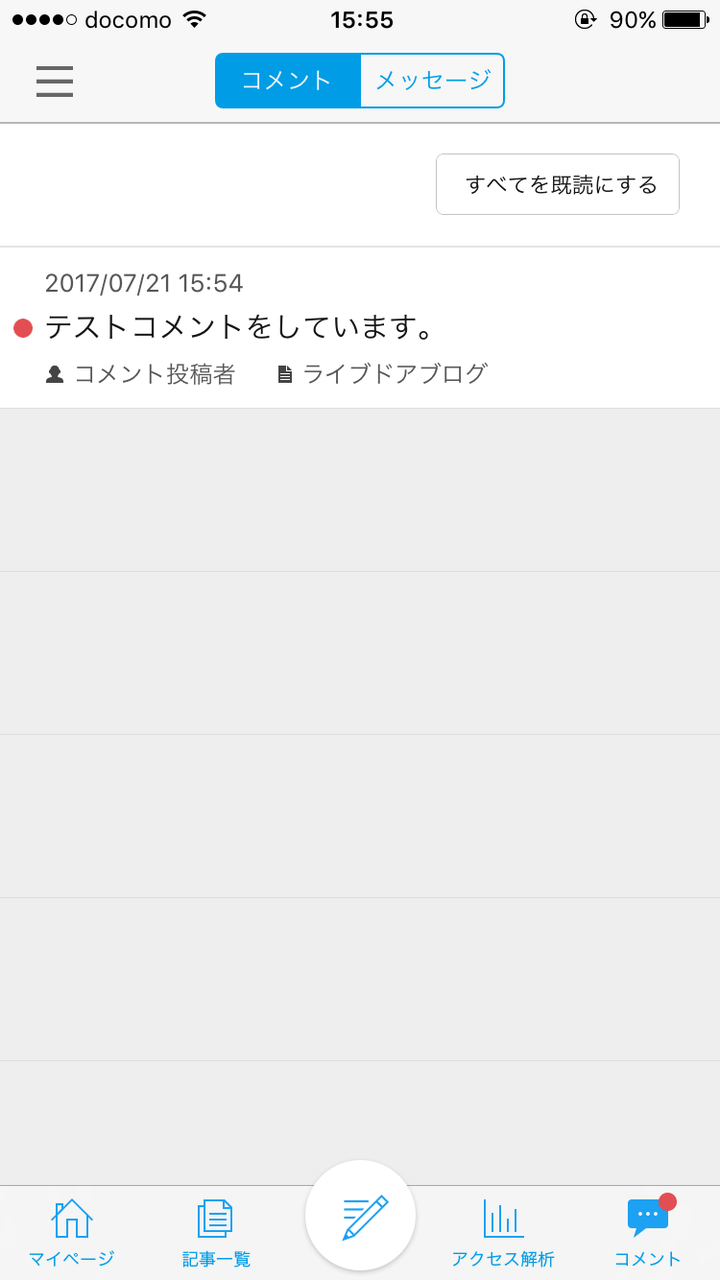Select the コメント segment
Viewport: 720px width, 1280px height.
287,81
